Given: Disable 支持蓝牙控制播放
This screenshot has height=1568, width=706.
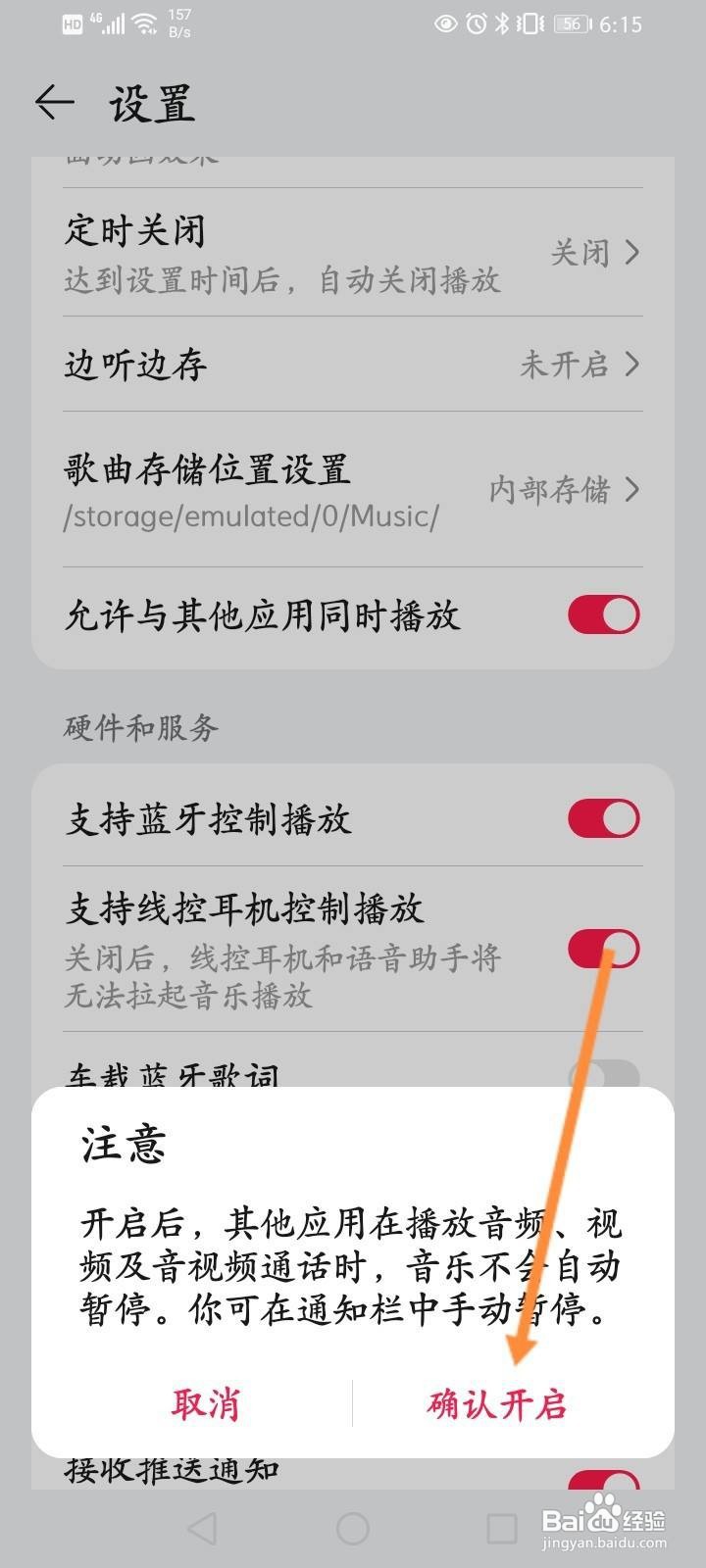Looking at the screenshot, I should (x=605, y=818).
